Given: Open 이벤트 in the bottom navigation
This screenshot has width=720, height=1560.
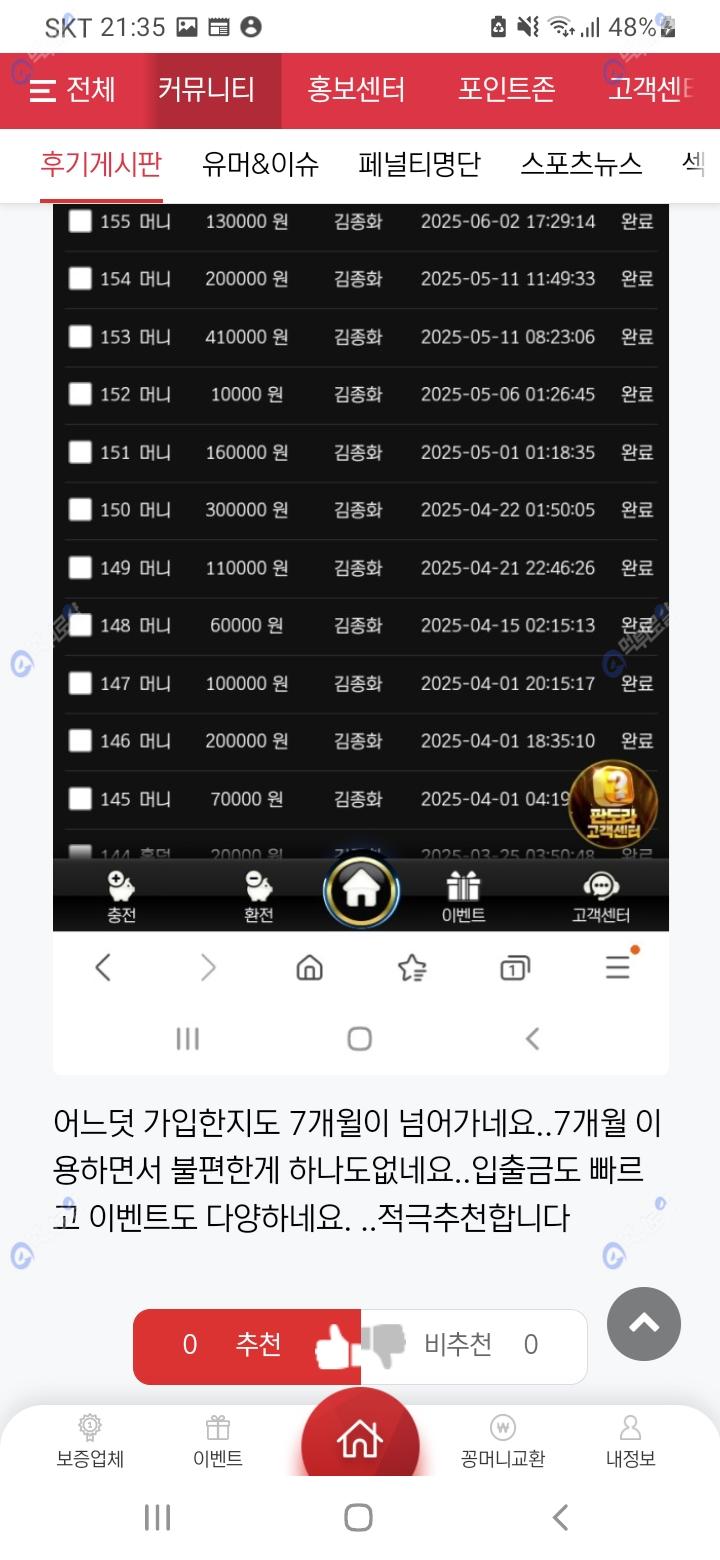Looking at the screenshot, I should tap(218, 1441).
